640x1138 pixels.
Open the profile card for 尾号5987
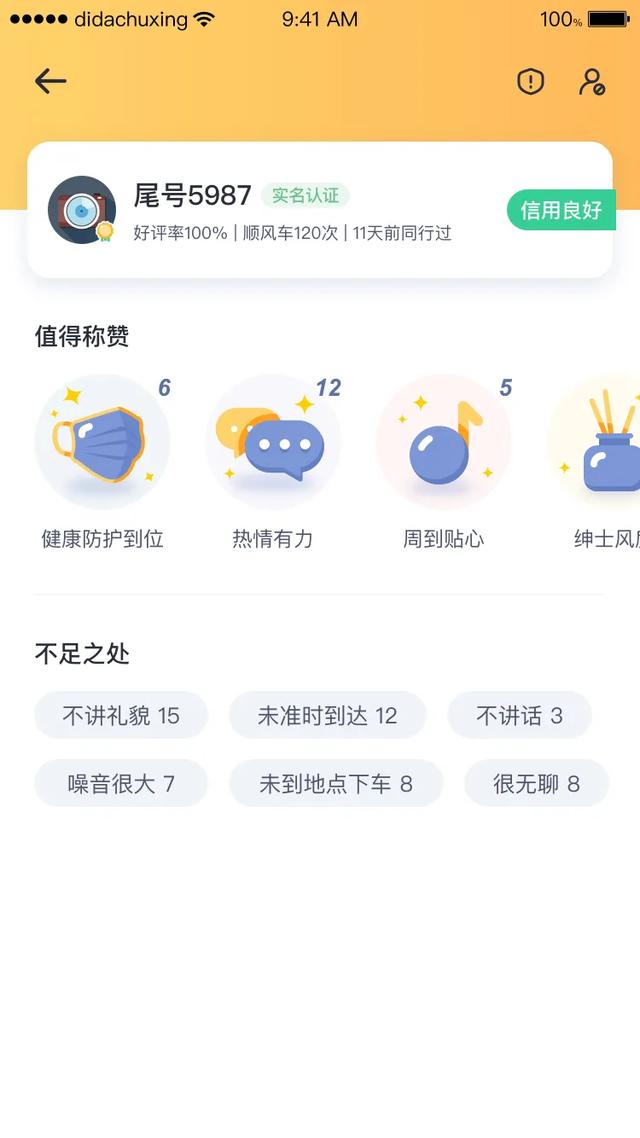[x=300, y=210]
